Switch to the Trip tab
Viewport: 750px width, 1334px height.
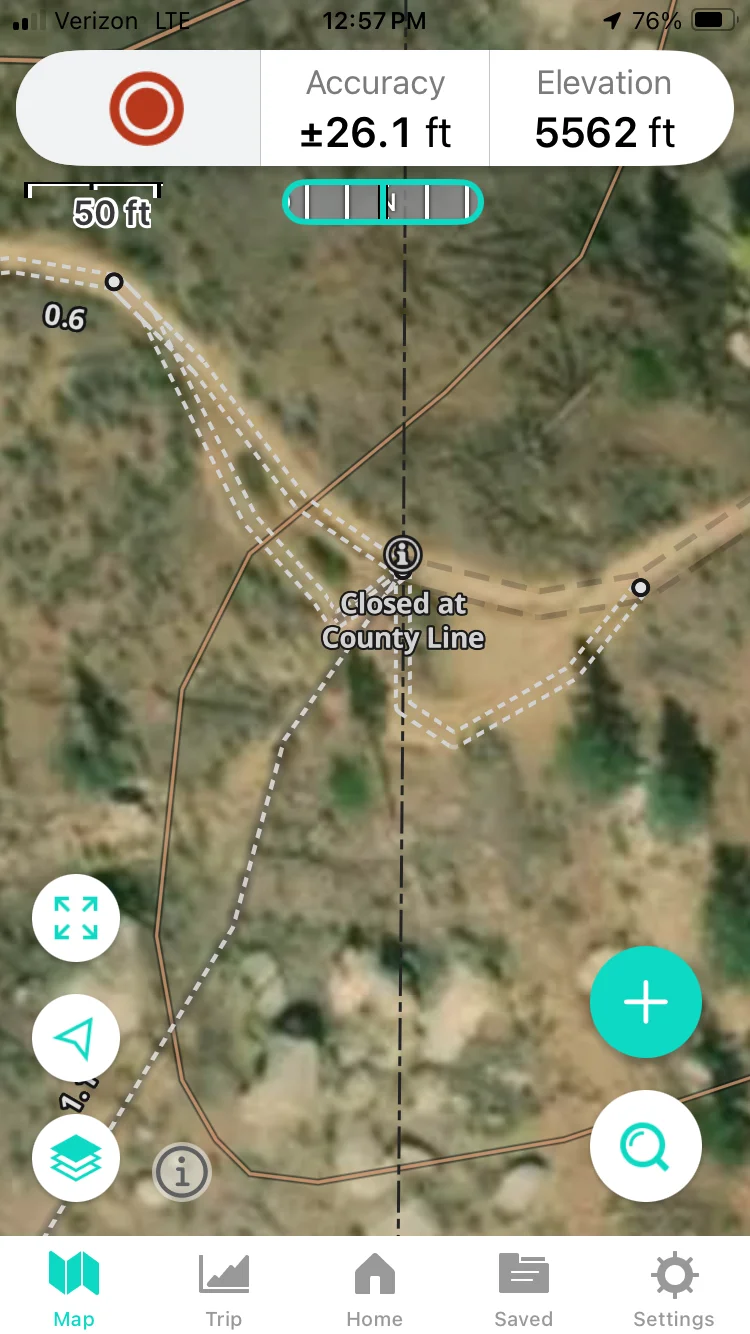click(224, 1289)
